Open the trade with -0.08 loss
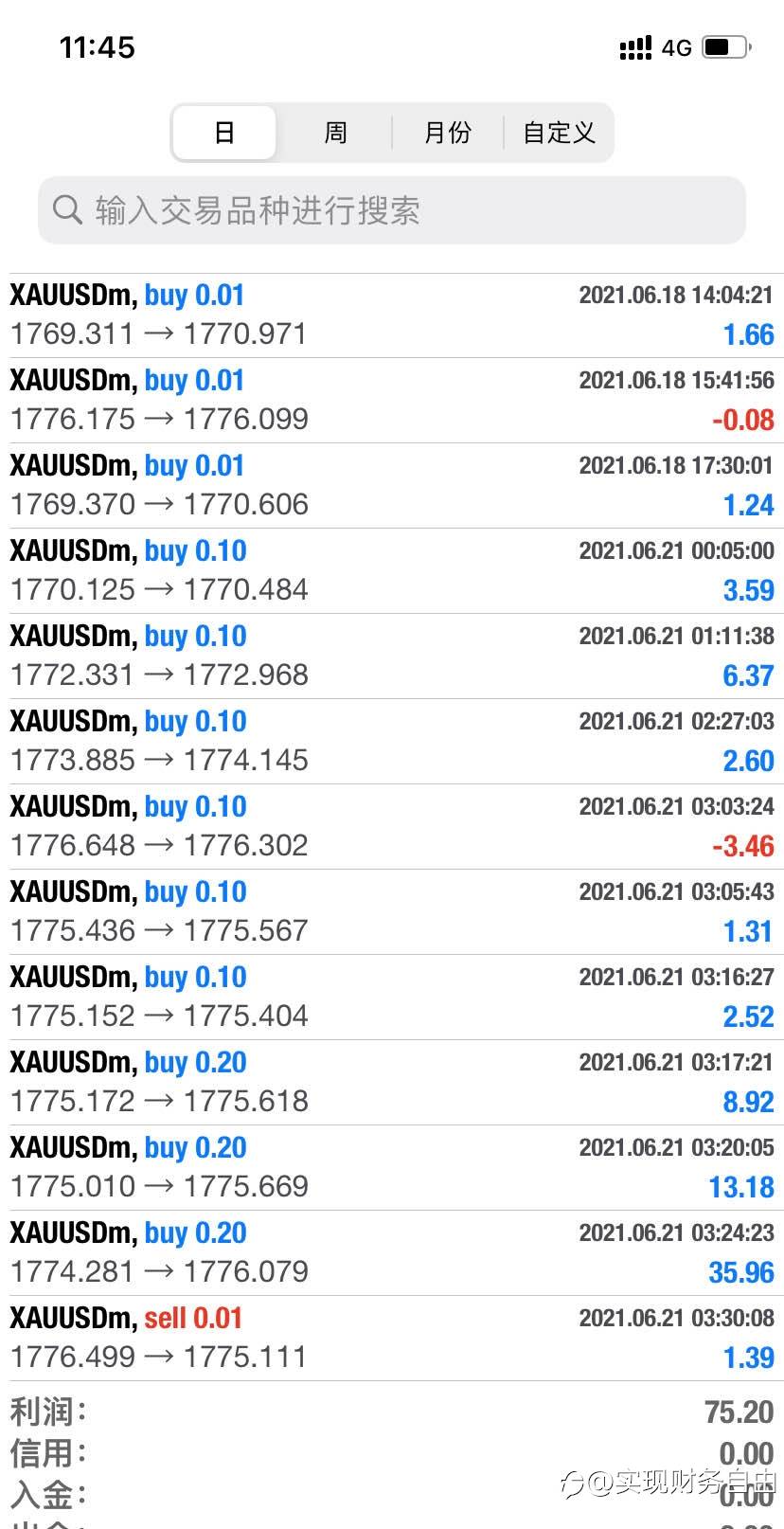784x1529 pixels. pyautogui.click(x=392, y=401)
